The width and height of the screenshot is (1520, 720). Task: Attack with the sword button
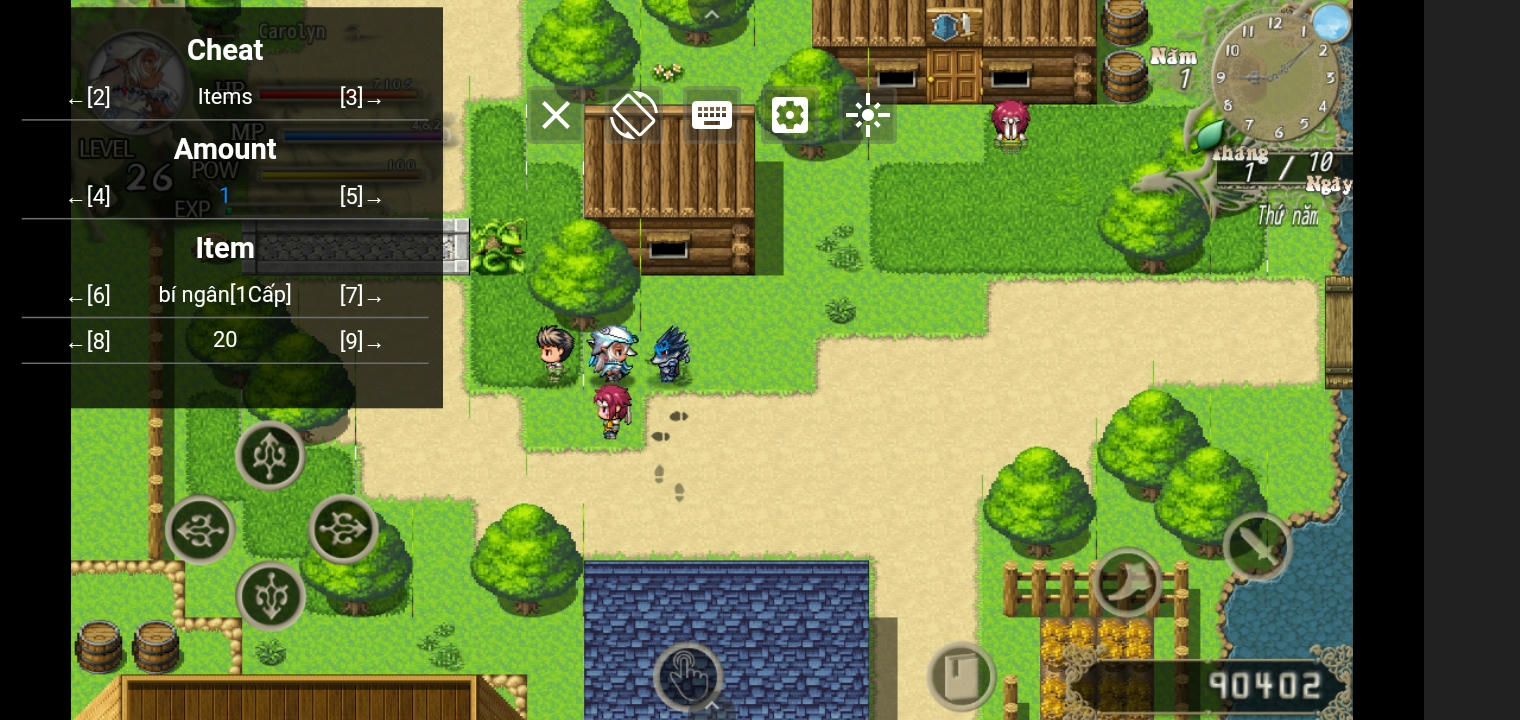[1257, 546]
